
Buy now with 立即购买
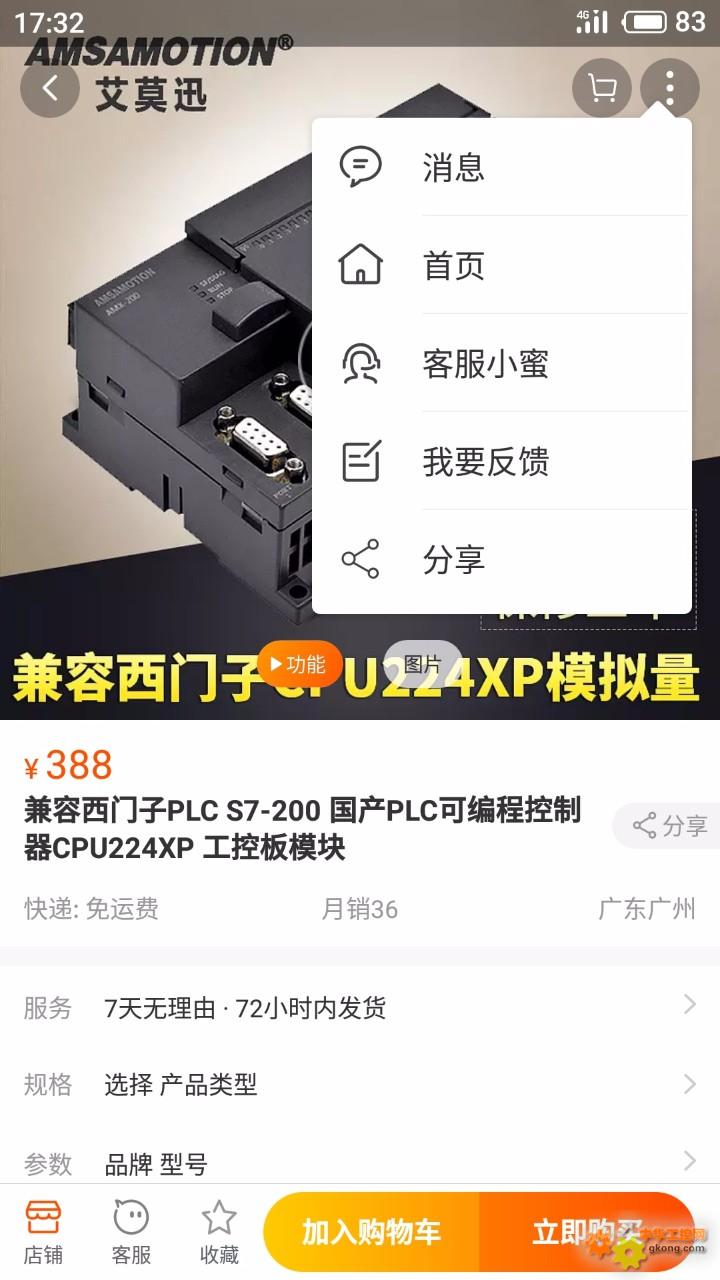point(588,1232)
